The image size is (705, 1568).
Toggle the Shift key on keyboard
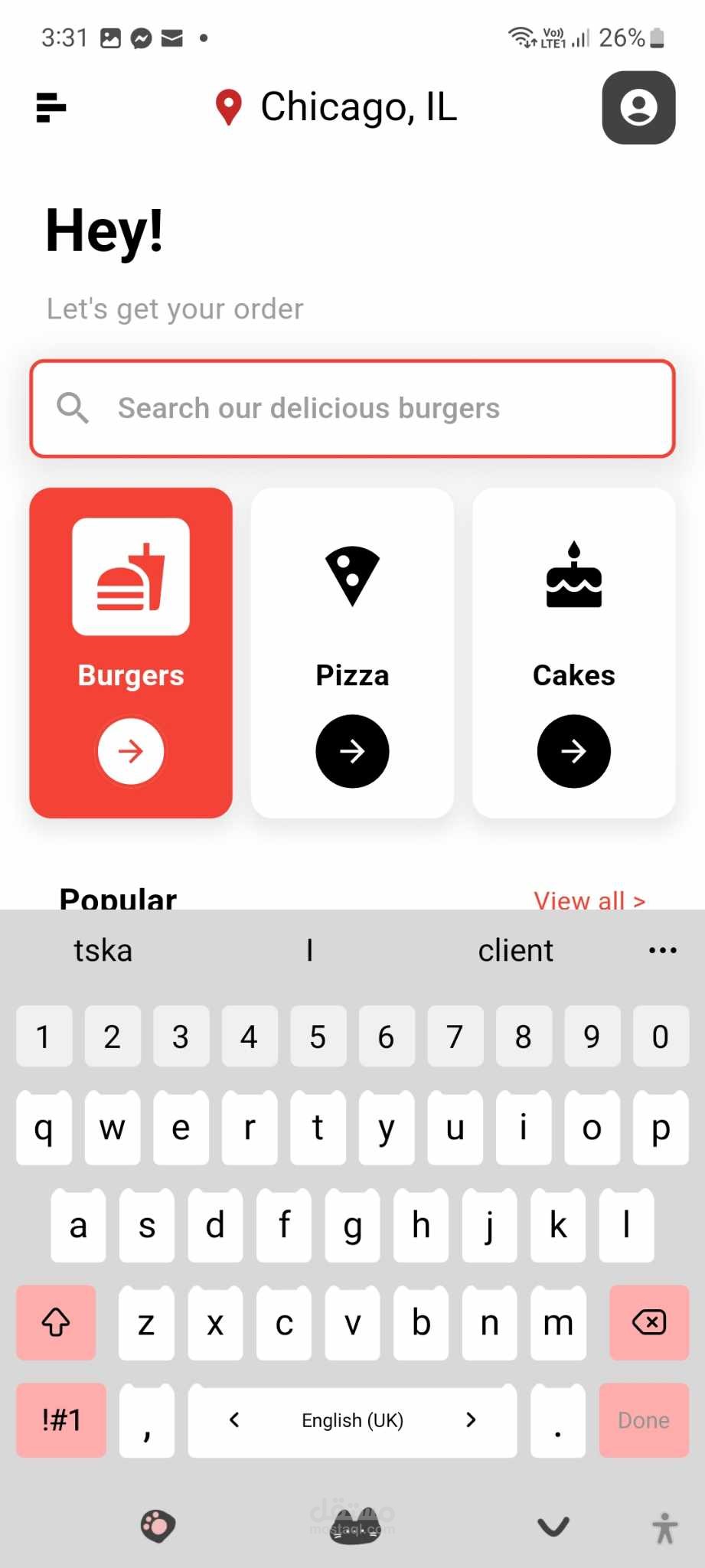56,1322
